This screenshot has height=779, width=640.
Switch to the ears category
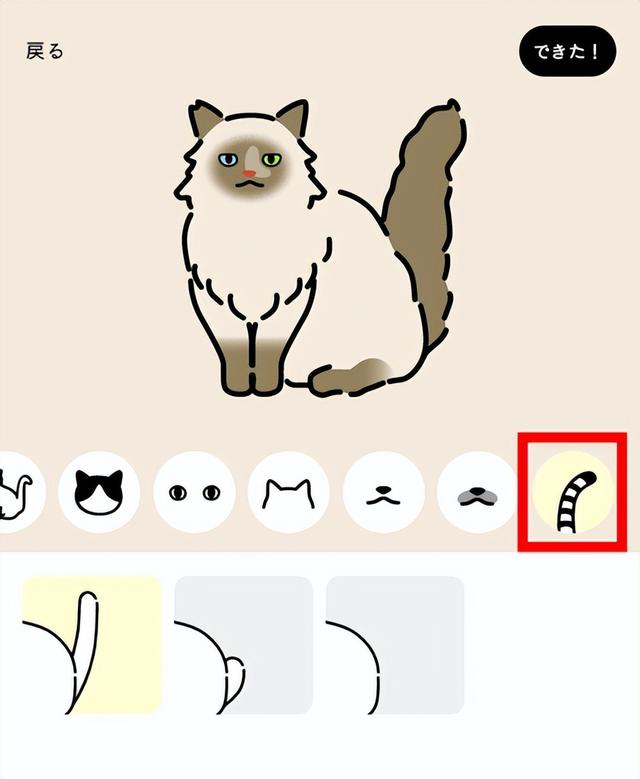click(x=289, y=492)
